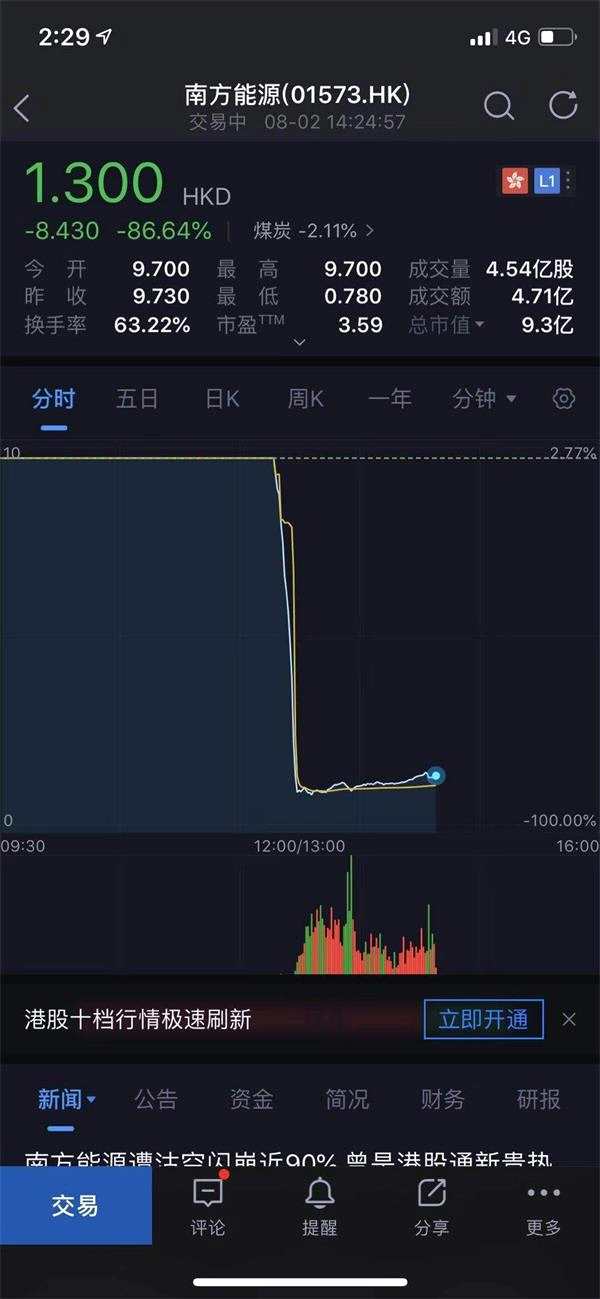Go back using the top-left arrow
600x1299 pixels.
point(22,107)
